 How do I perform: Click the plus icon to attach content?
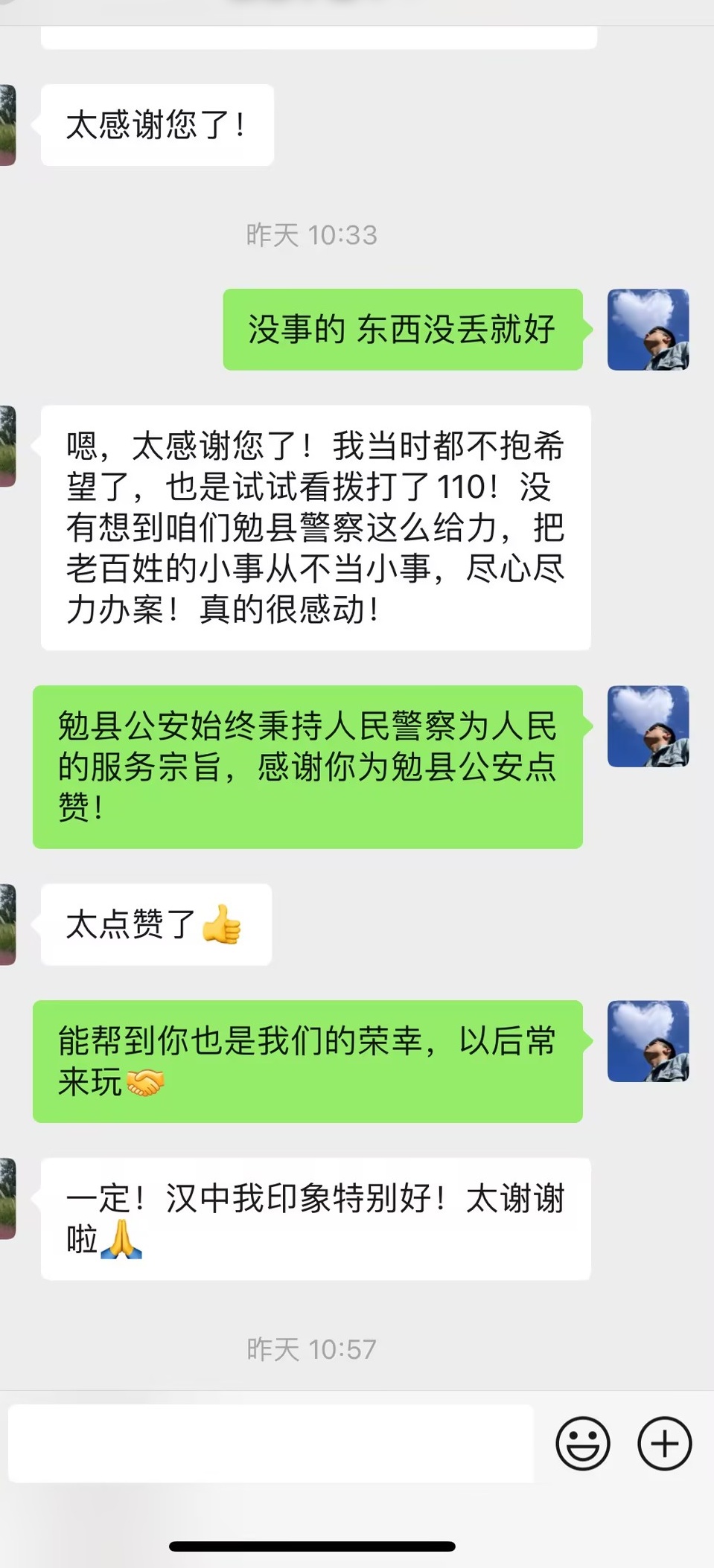665,1442
